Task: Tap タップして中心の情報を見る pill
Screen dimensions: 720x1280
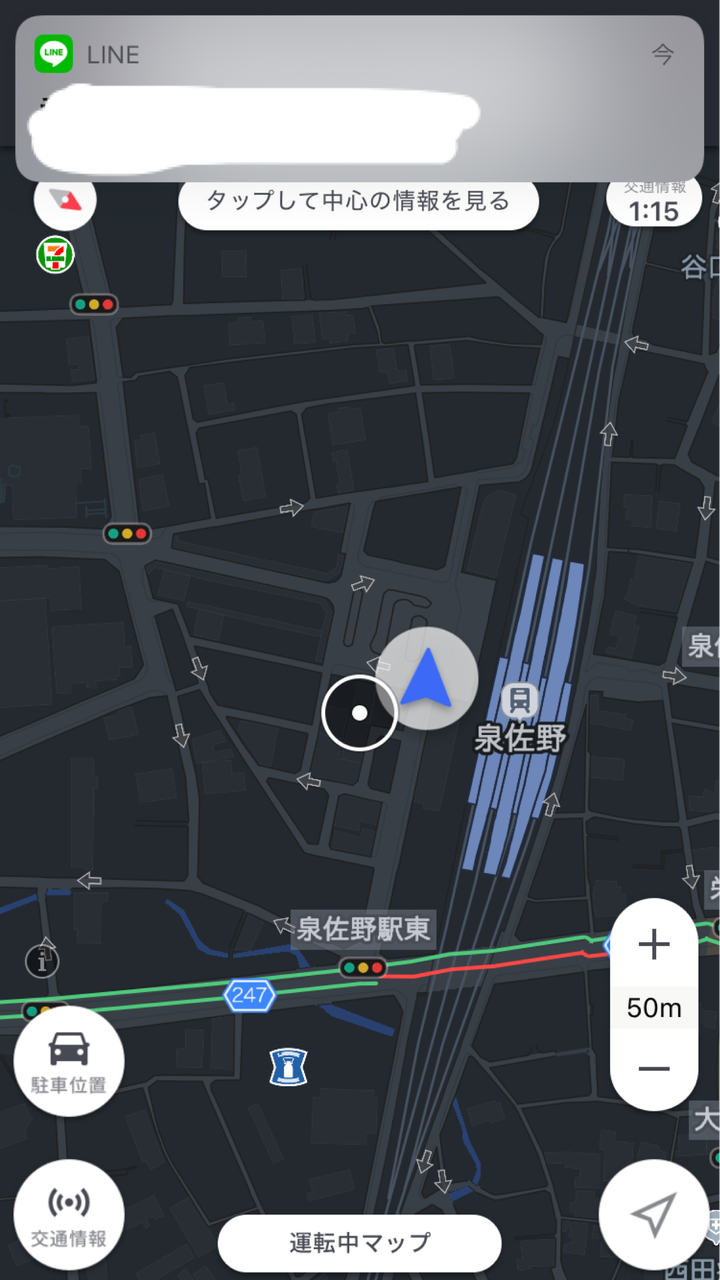Action: coord(358,201)
